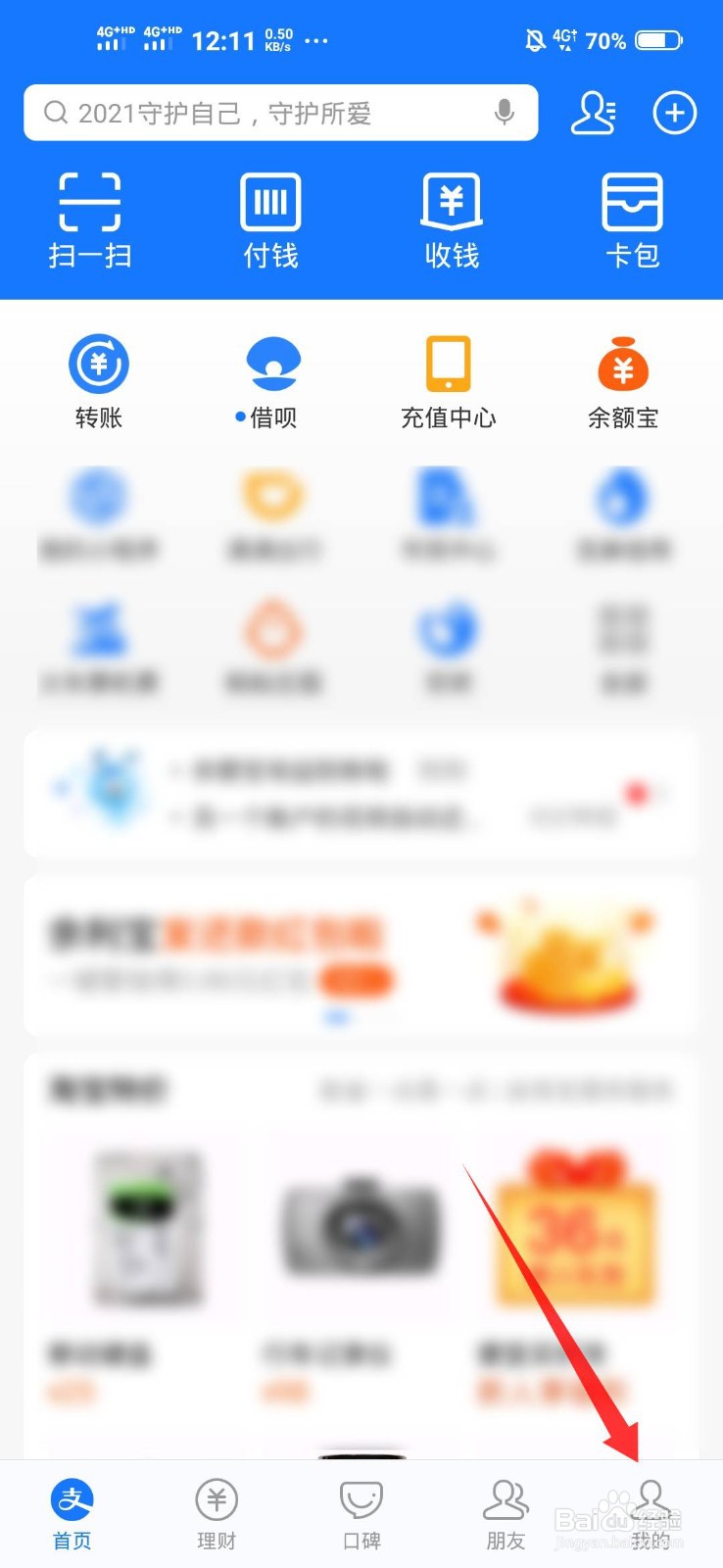Viewport: 723px width, 1568px height.
Task: Open contacts via the person icon top right
Action: [x=593, y=113]
